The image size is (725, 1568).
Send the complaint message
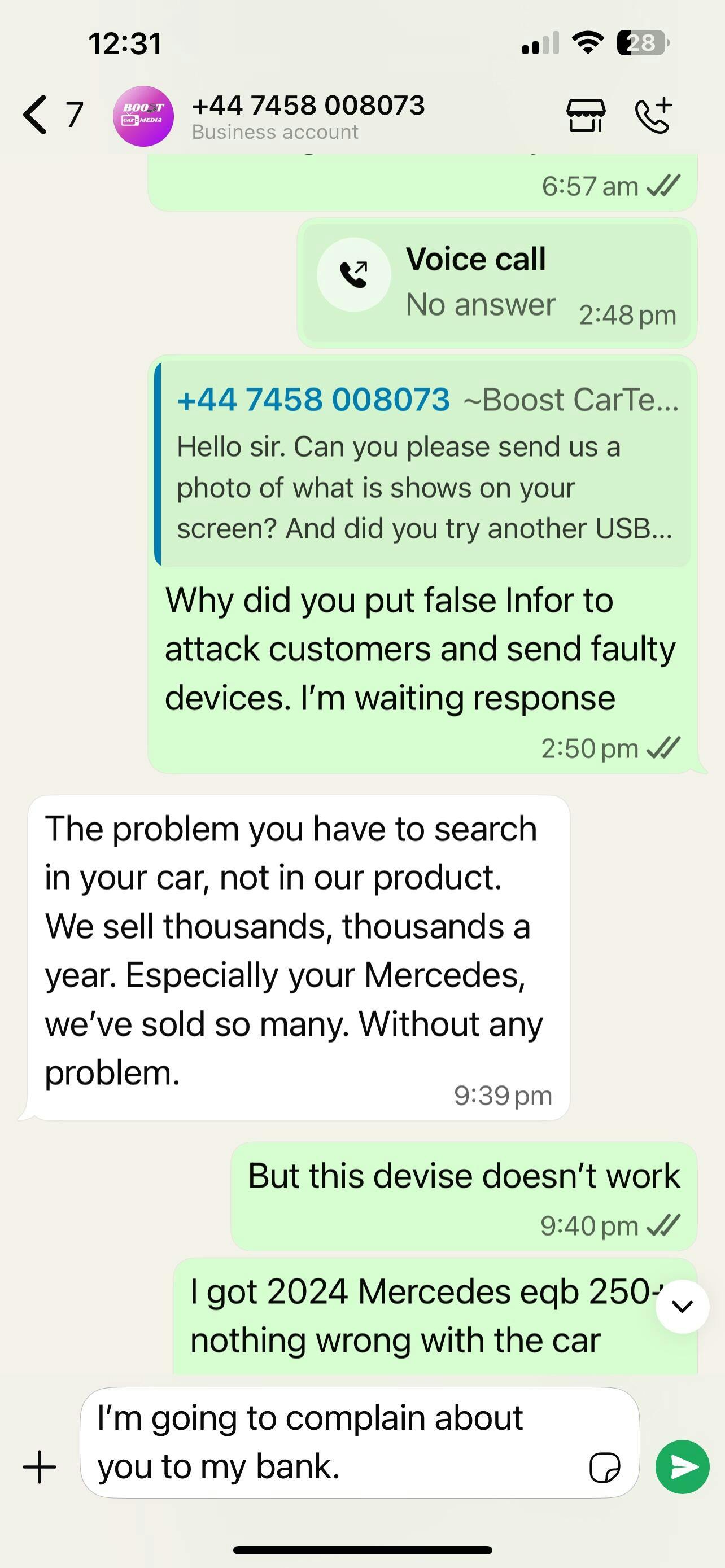tap(683, 1466)
